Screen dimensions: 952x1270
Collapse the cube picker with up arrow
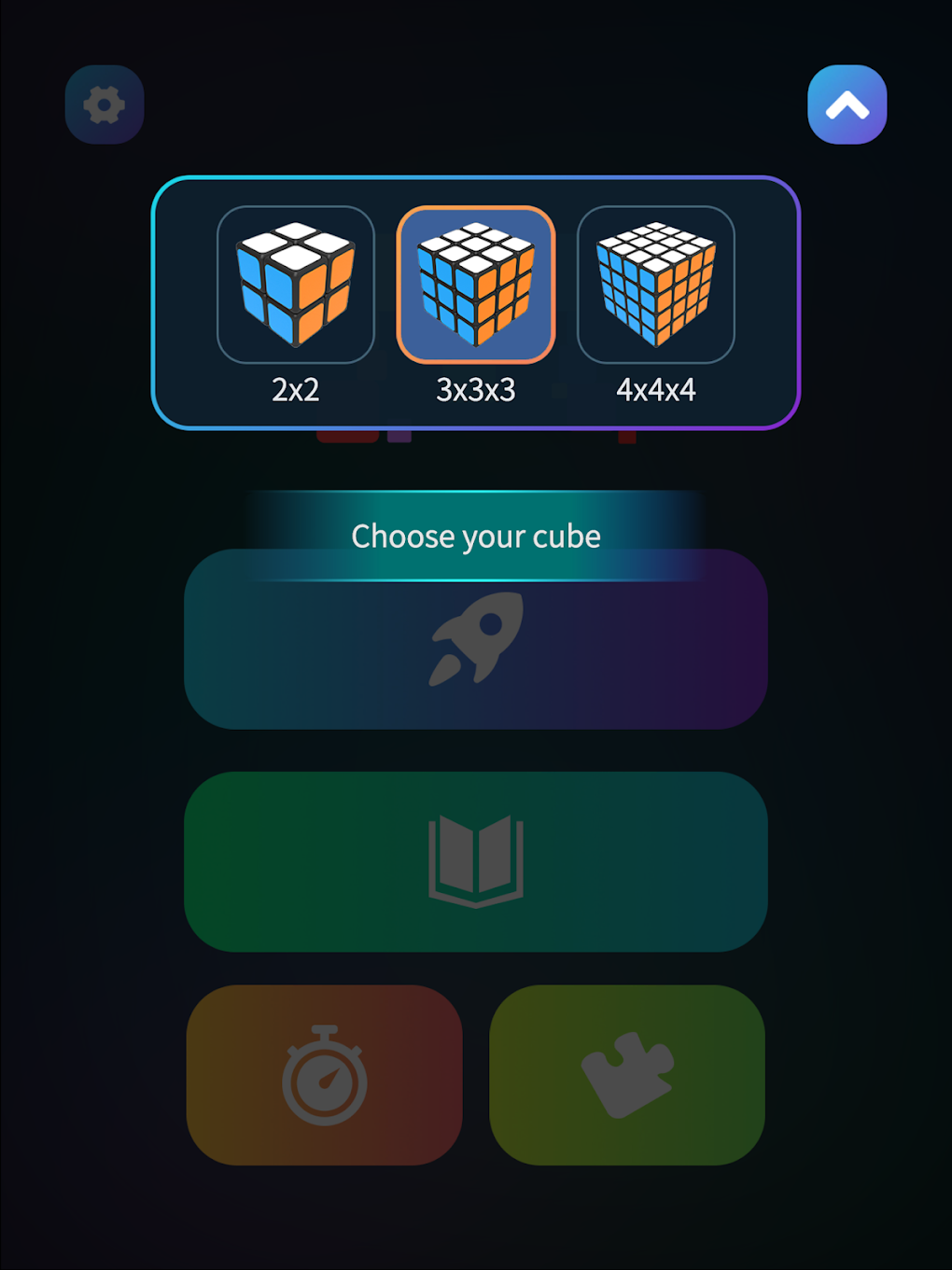point(847,105)
